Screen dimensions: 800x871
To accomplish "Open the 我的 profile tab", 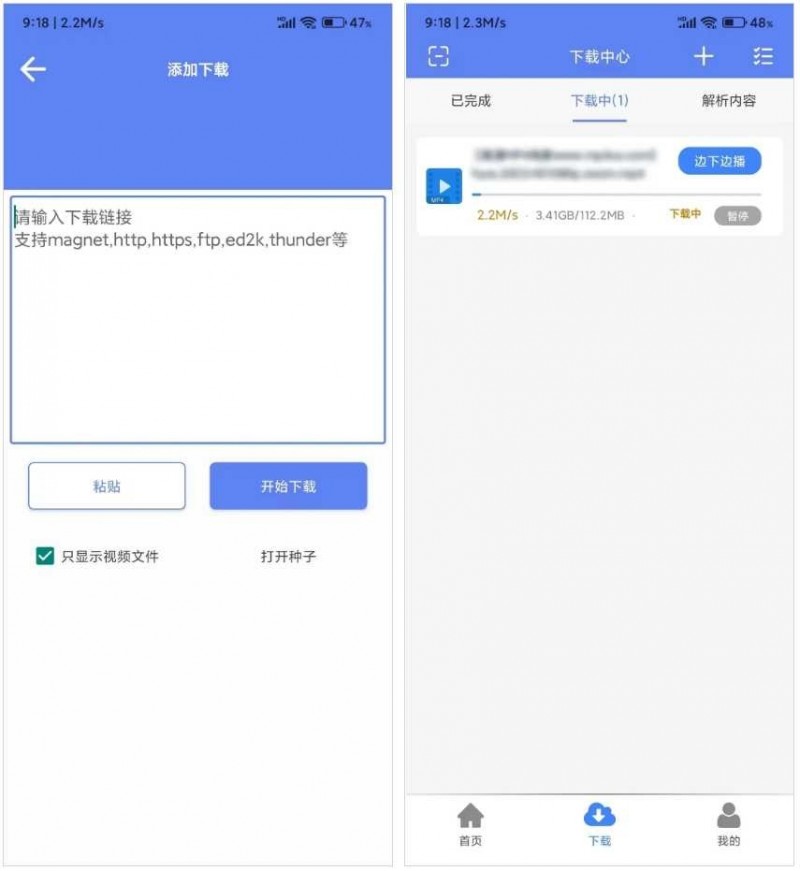I will coord(728,825).
